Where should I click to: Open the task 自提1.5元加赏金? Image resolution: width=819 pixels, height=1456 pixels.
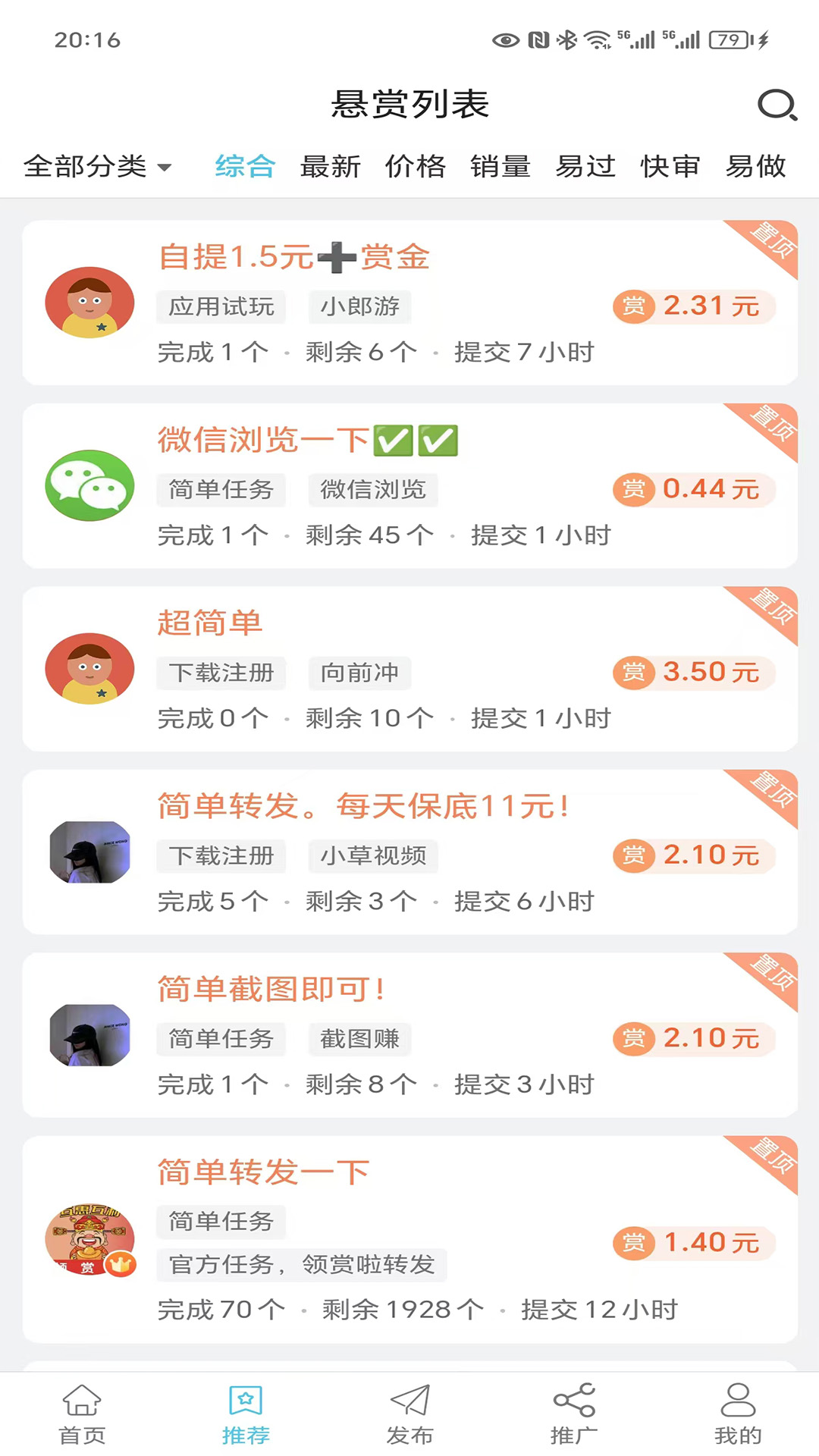[x=293, y=257]
